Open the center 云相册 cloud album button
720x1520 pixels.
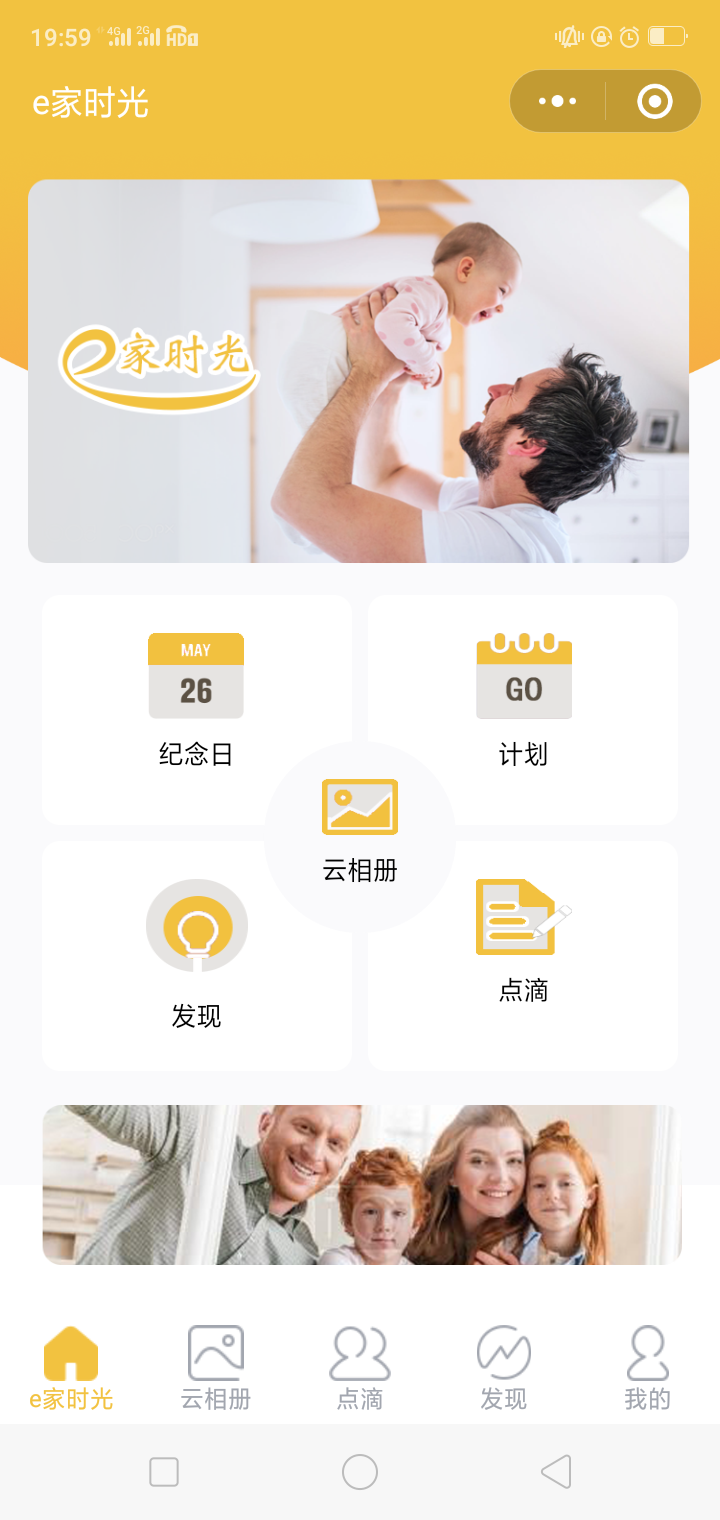(360, 832)
